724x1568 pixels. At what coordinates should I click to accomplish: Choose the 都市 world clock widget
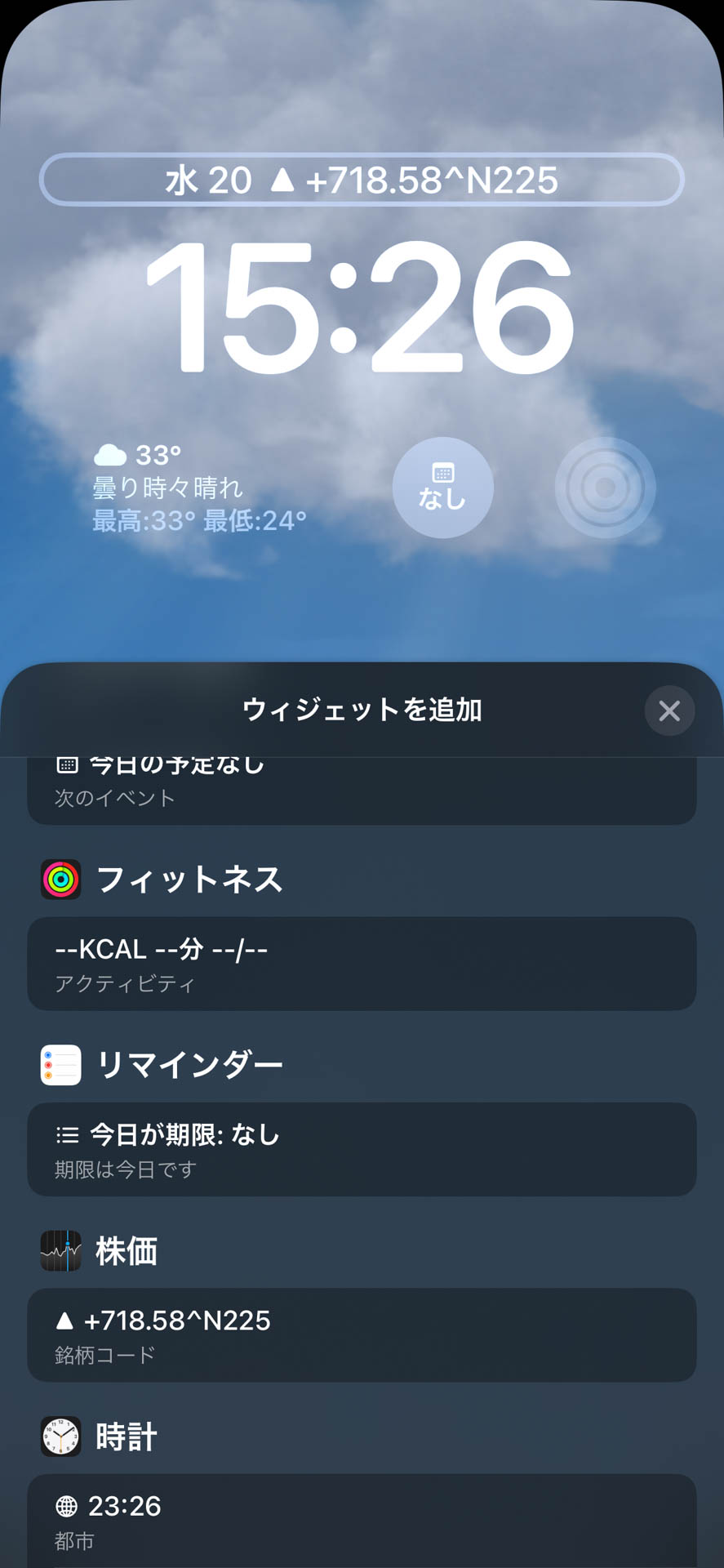362,1519
